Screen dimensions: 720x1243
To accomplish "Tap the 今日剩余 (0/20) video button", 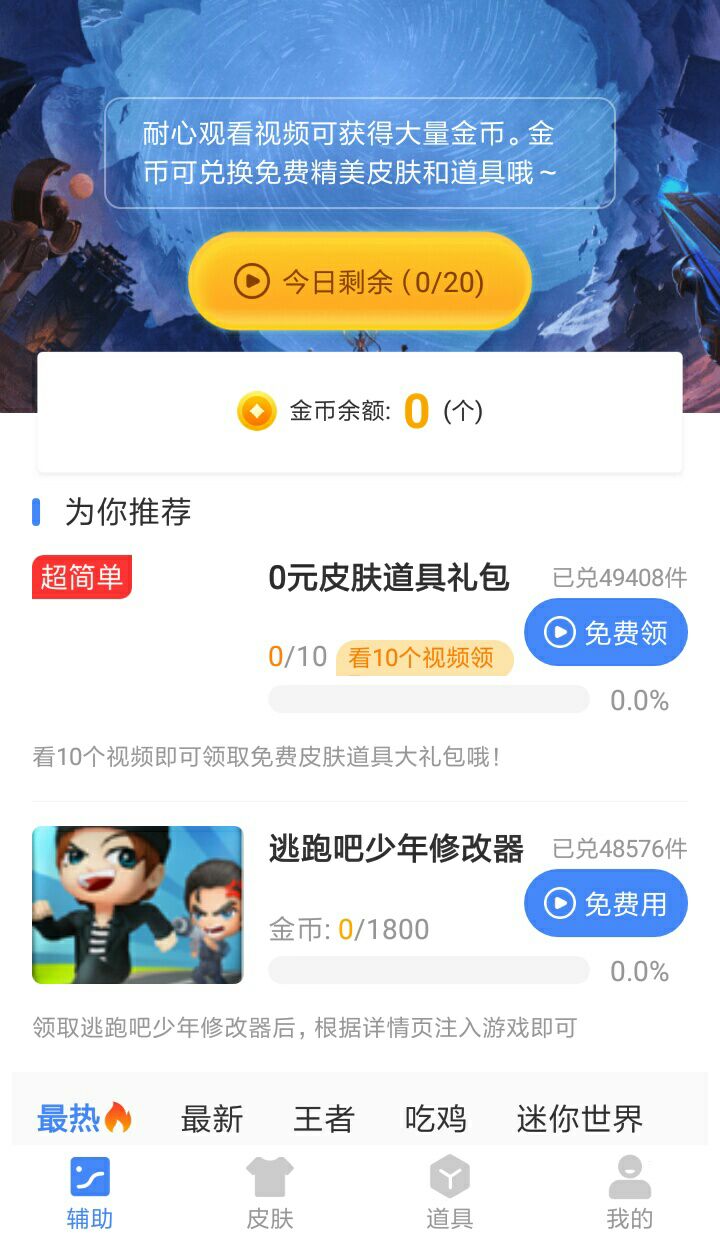I will point(359,282).
